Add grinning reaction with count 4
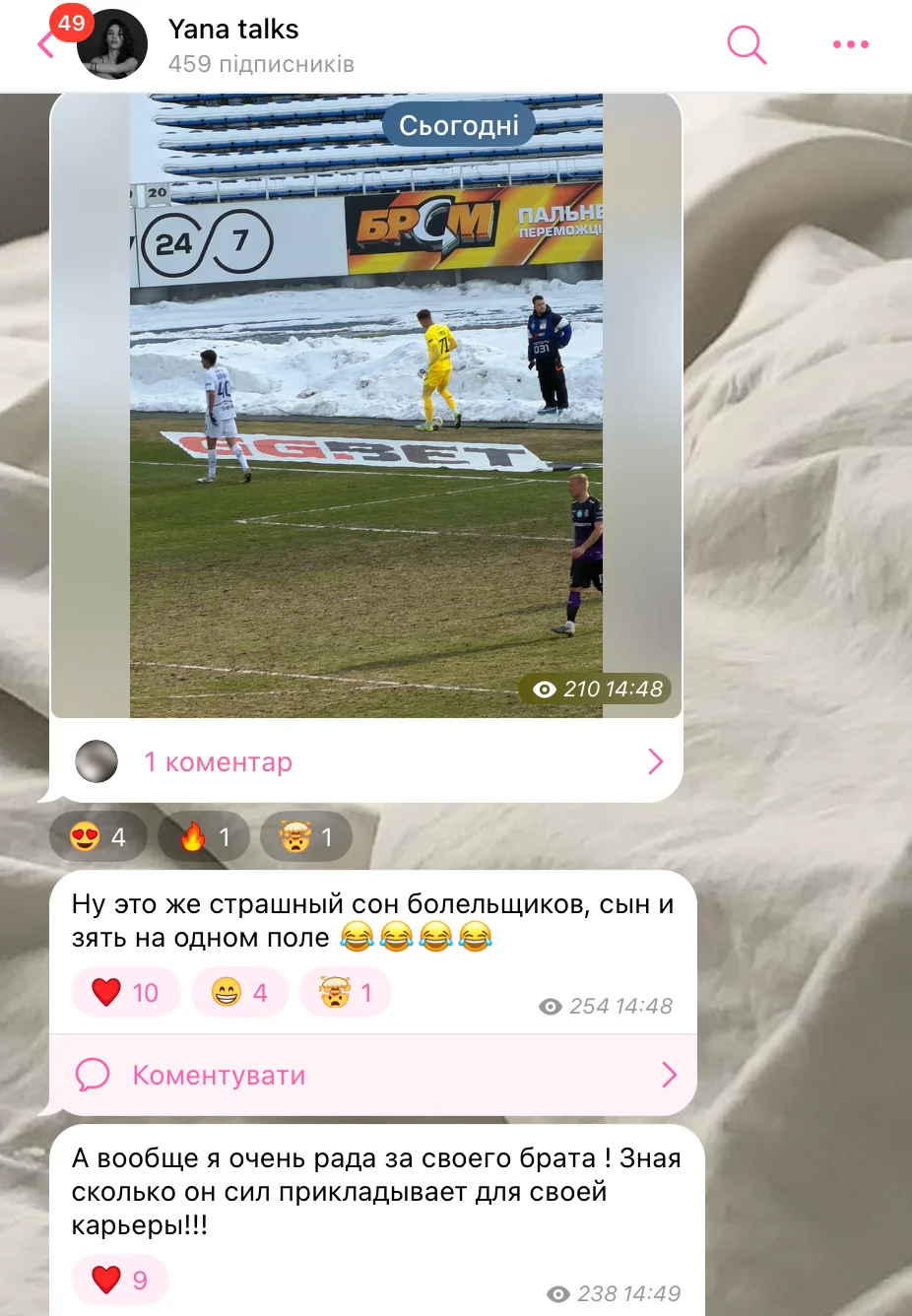The image size is (912, 1316). (x=239, y=992)
